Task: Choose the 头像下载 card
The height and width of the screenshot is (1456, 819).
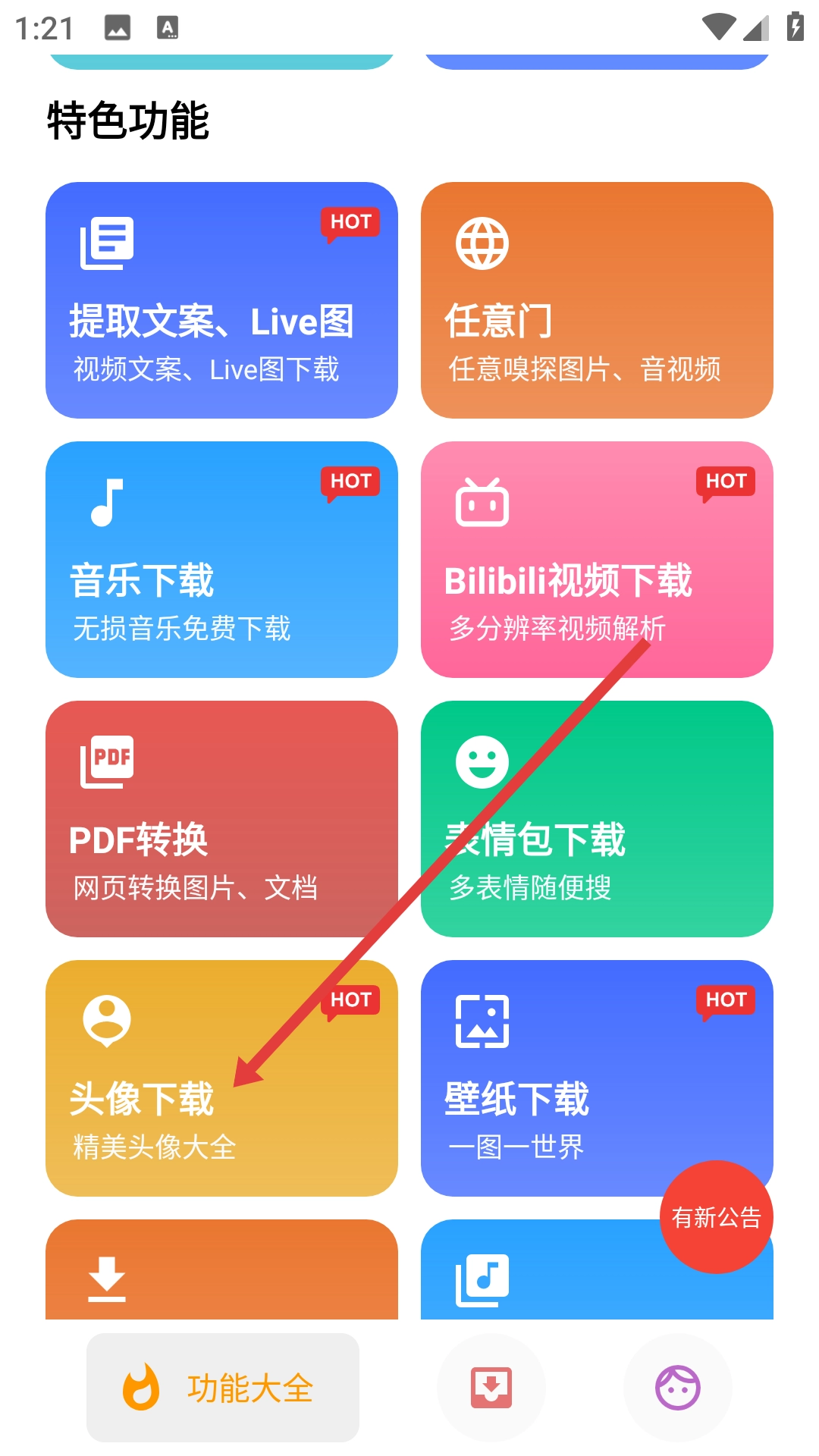Action: coord(221,1078)
